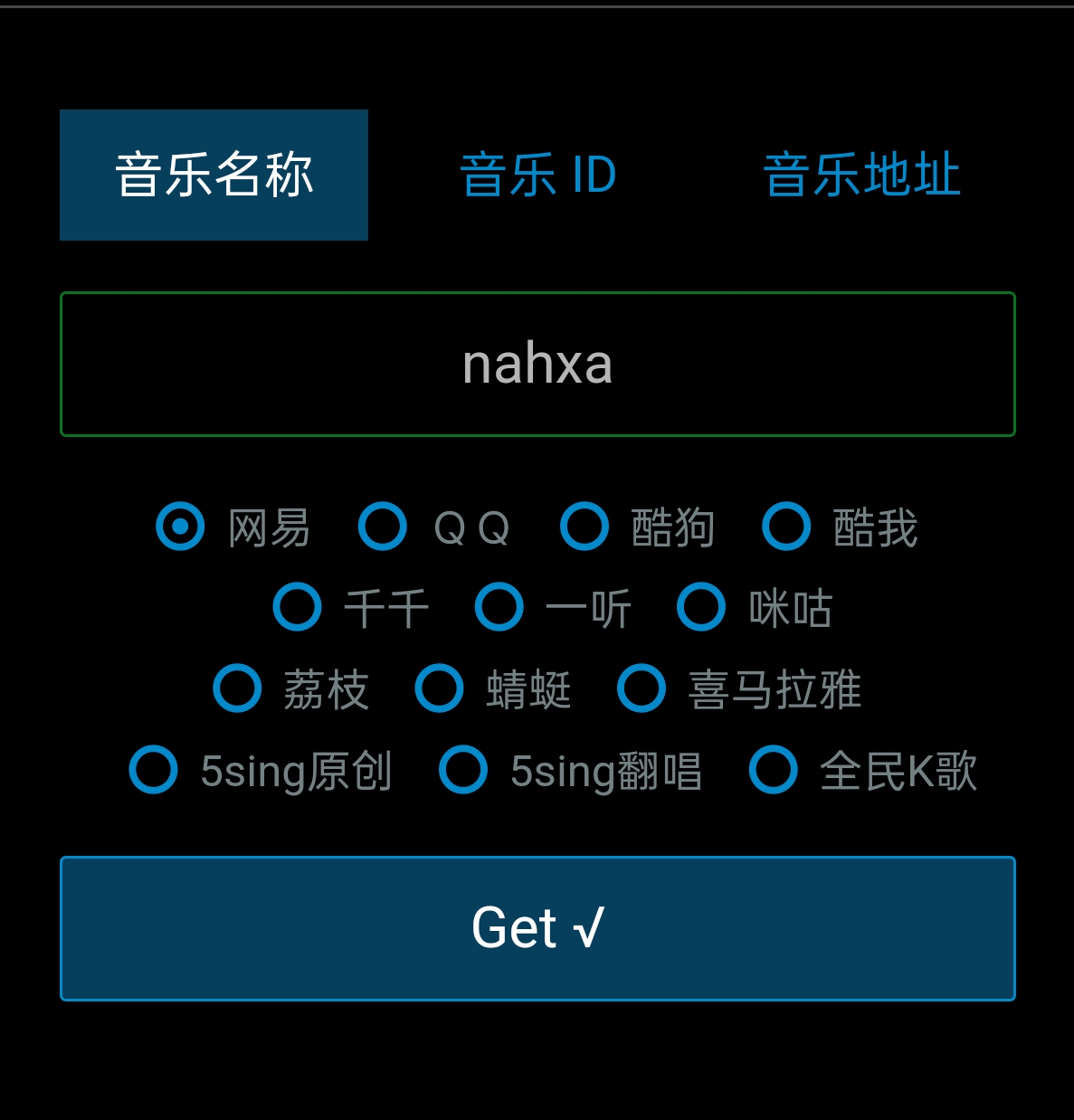Select the 5sing原创 radio option
This screenshot has width=1074, height=1120.
pyautogui.click(x=154, y=770)
